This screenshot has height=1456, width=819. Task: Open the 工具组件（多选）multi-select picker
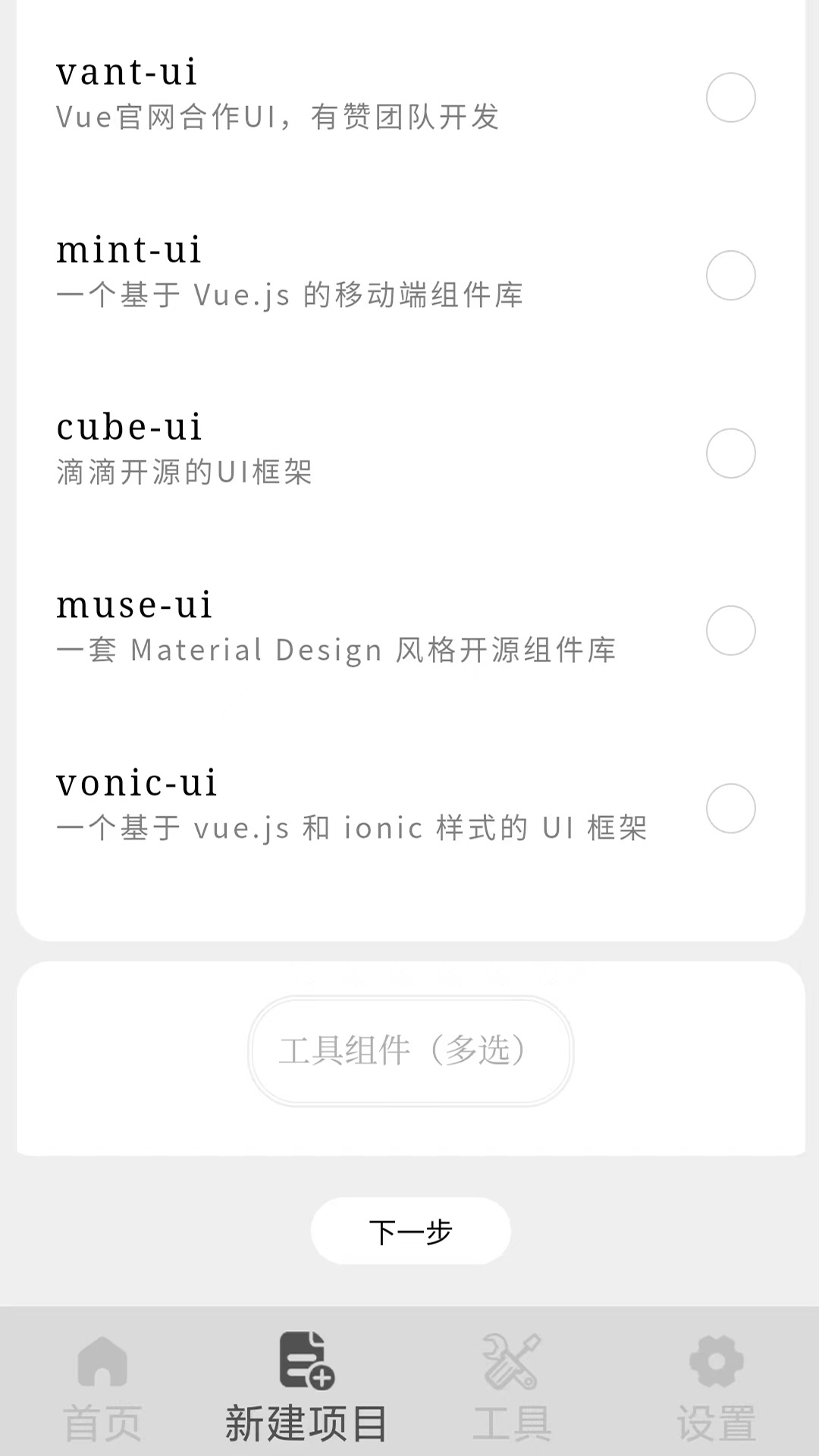pos(409,1050)
